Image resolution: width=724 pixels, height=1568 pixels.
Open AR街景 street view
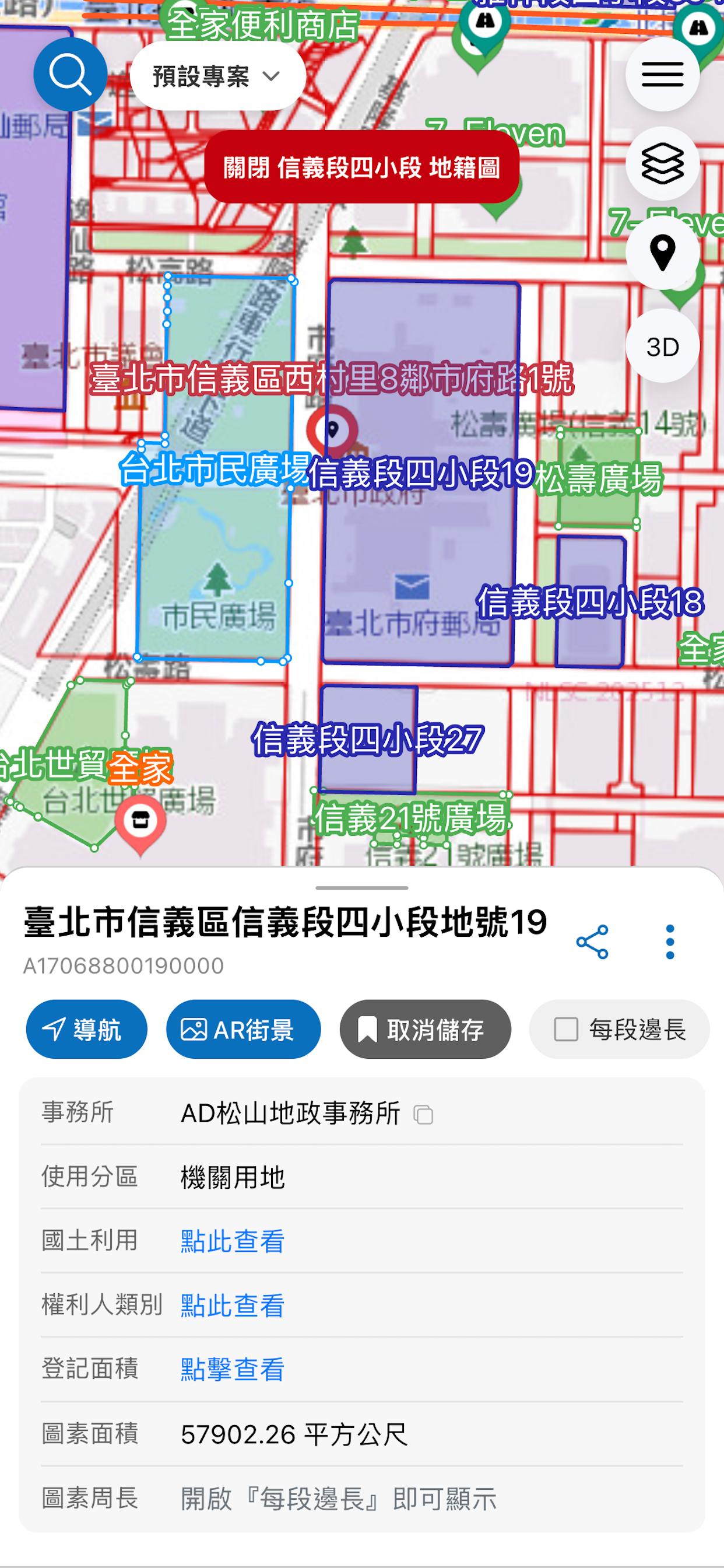(242, 1030)
